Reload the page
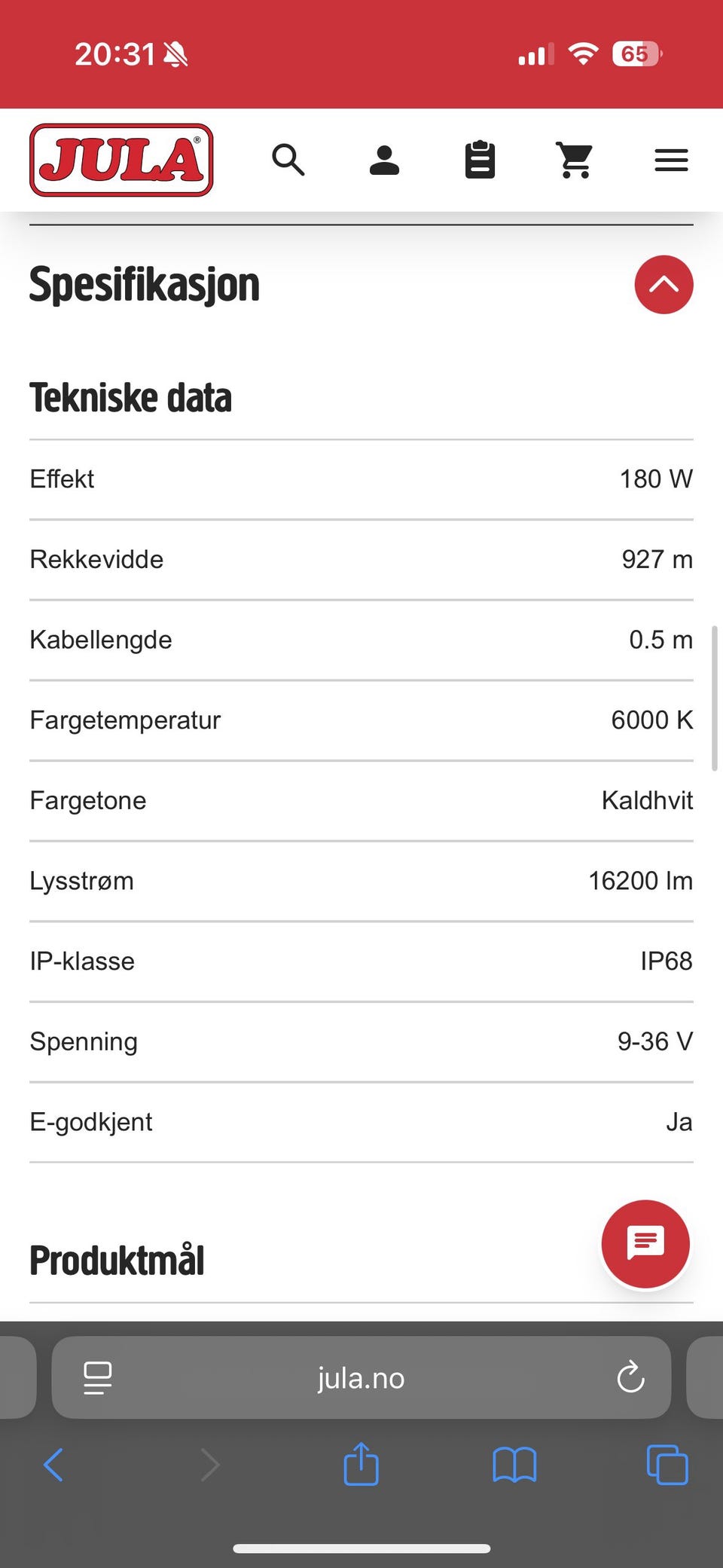The height and width of the screenshot is (1568, 723). click(x=630, y=1378)
